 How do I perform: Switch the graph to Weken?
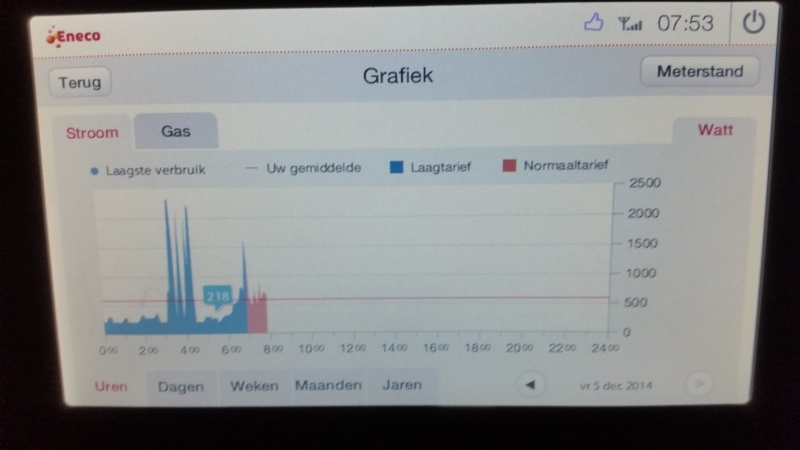click(254, 385)
